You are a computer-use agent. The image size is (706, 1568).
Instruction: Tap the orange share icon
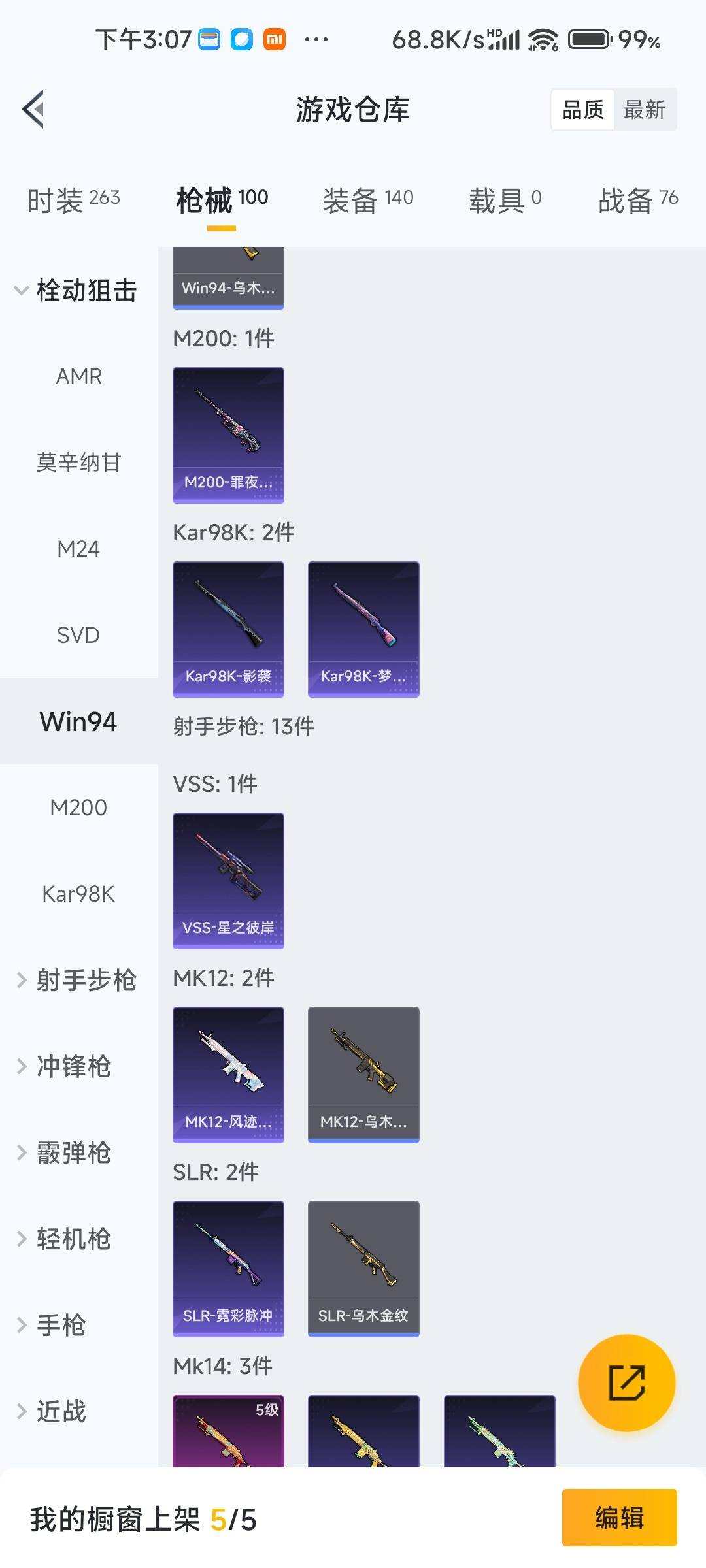point(626,1383)
